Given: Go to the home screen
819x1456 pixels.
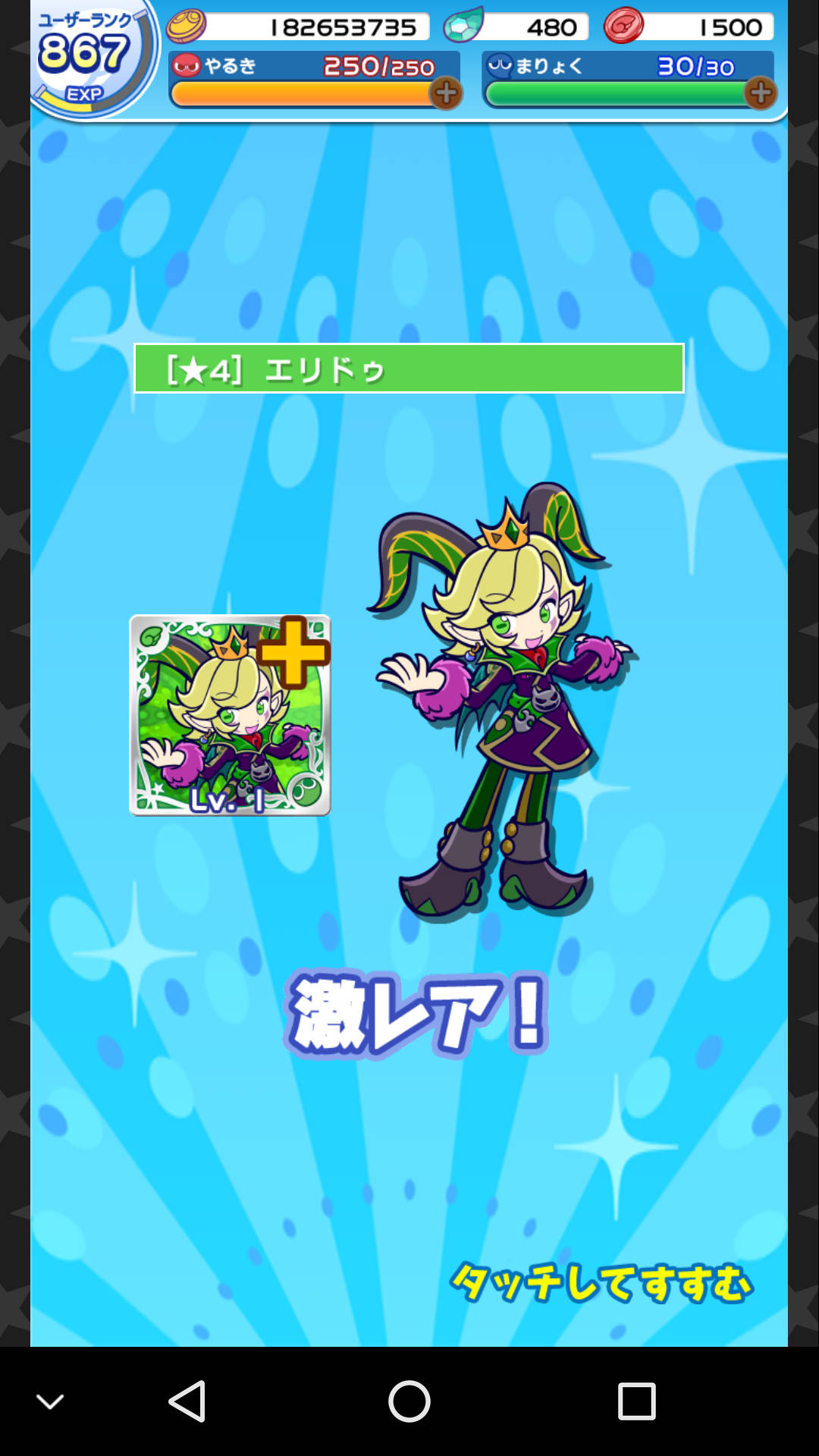Looking at the screenshot, I should coord(409,1401).
